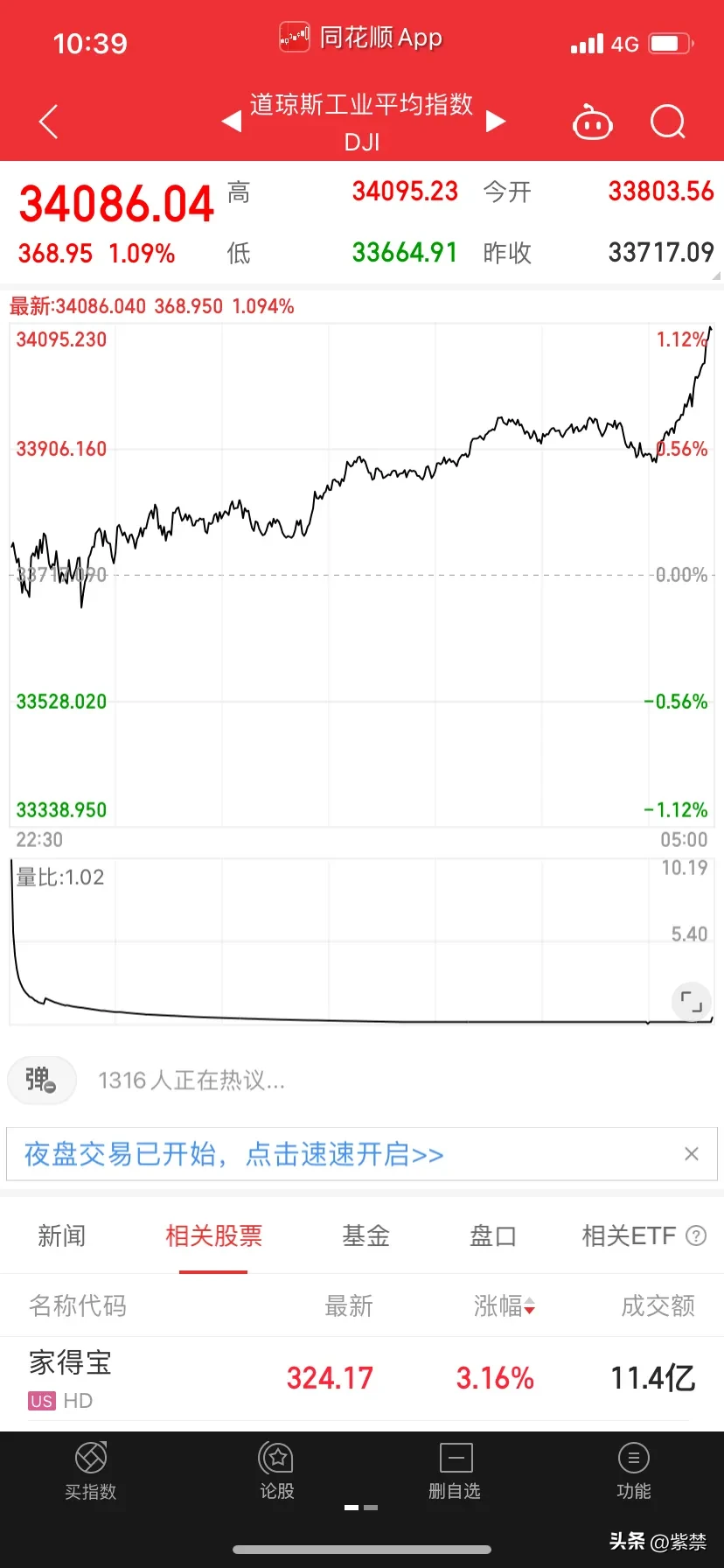Switch to the next index with right triangle

coord(496,121)
